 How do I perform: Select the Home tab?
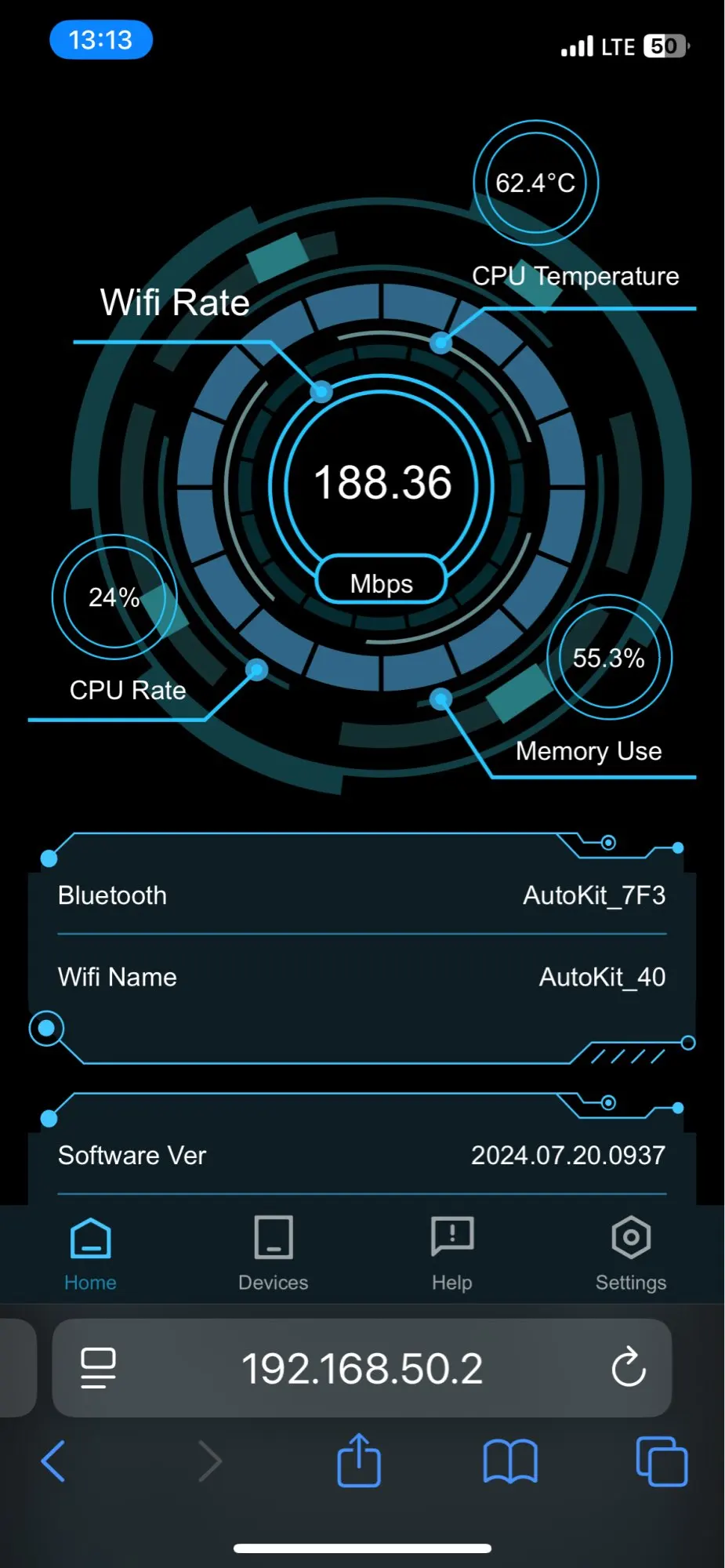[x=91, y=1253]
